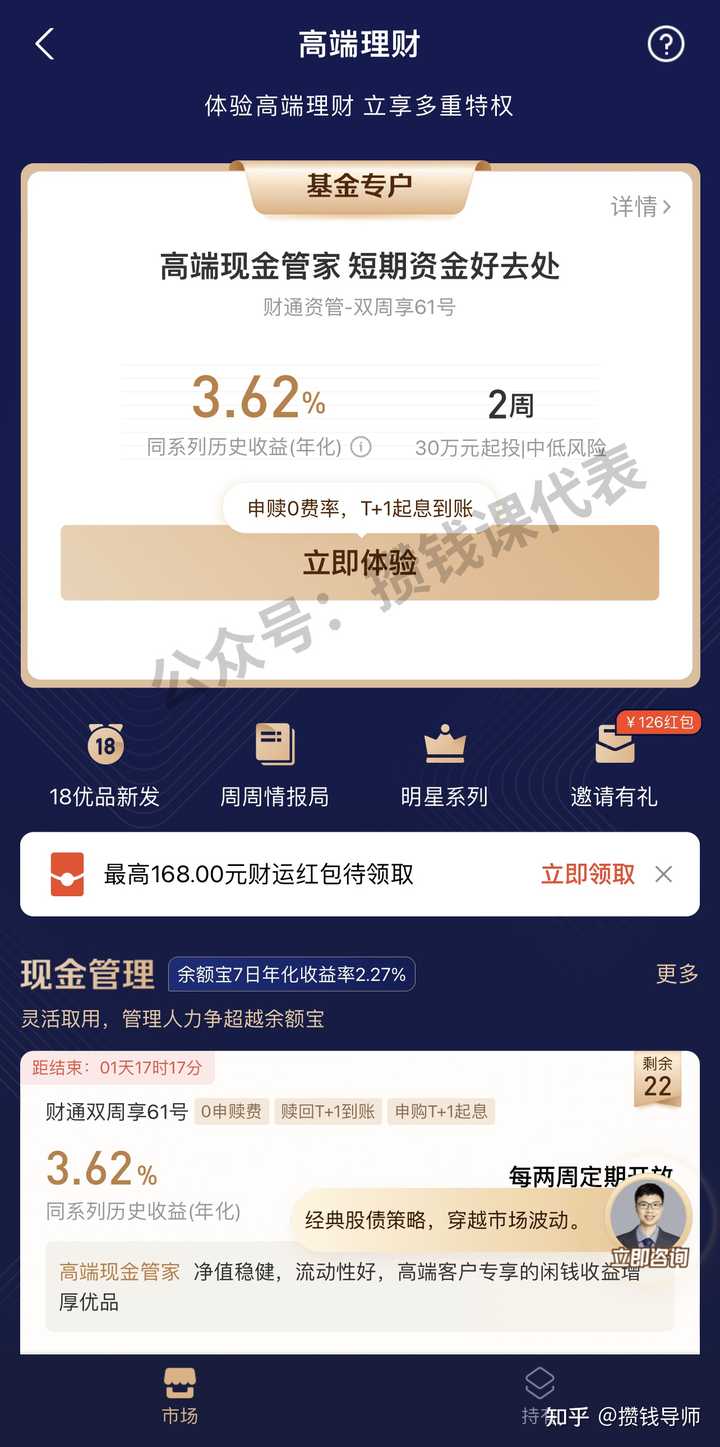Show info on 同系列历史收益(年化)
Image resolution: width=720 pixels, height=1447 pixels.
[362, 447]
